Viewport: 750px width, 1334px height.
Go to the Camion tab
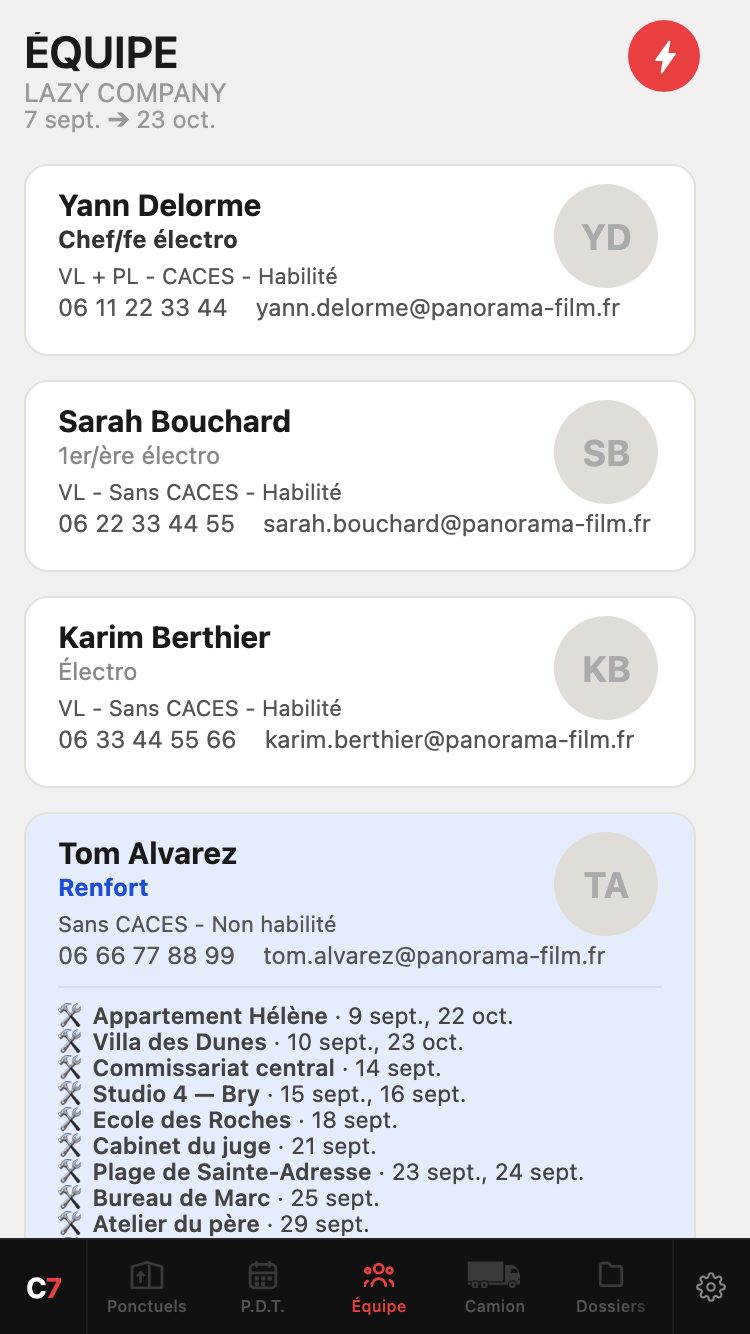tap(495, 1287)
